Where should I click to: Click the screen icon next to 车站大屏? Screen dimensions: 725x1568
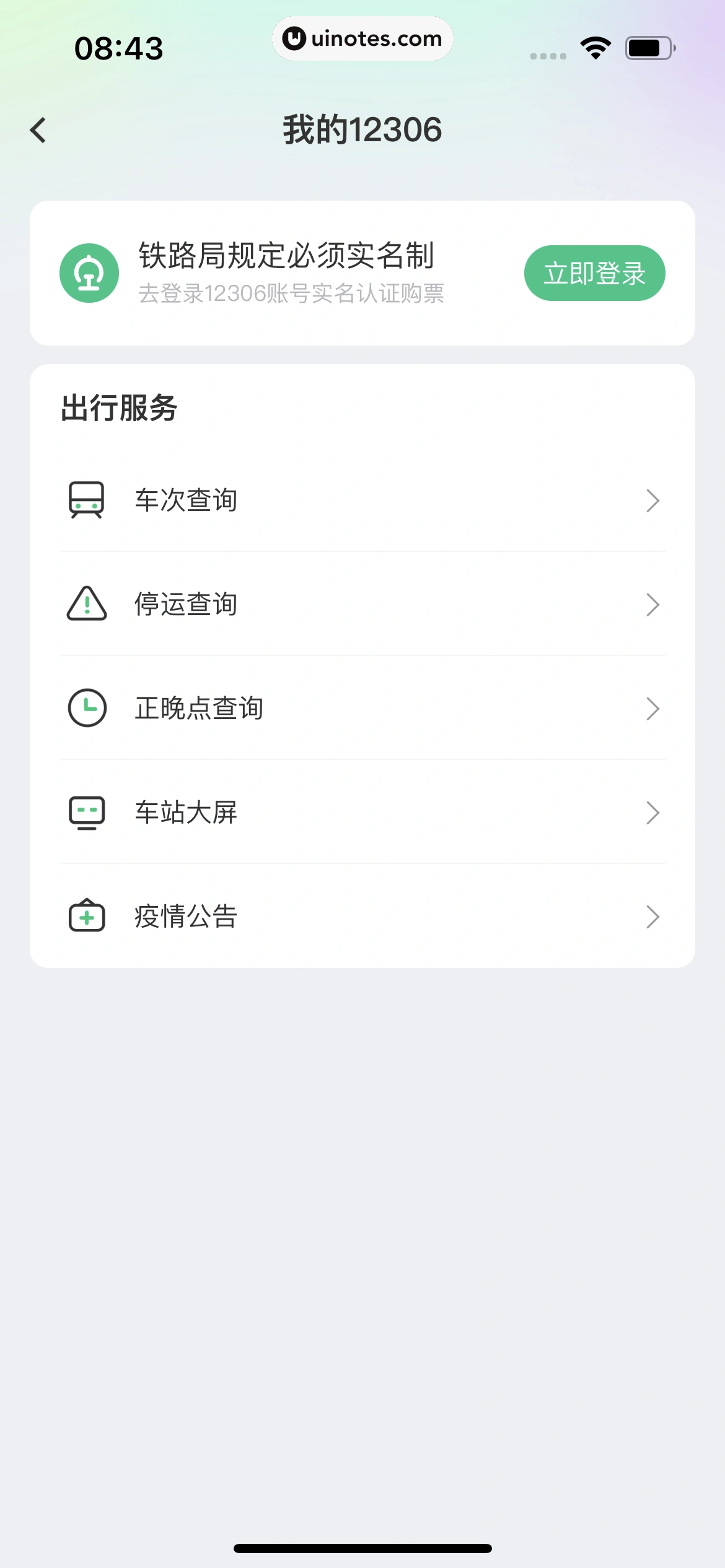(x=87, y=812)
